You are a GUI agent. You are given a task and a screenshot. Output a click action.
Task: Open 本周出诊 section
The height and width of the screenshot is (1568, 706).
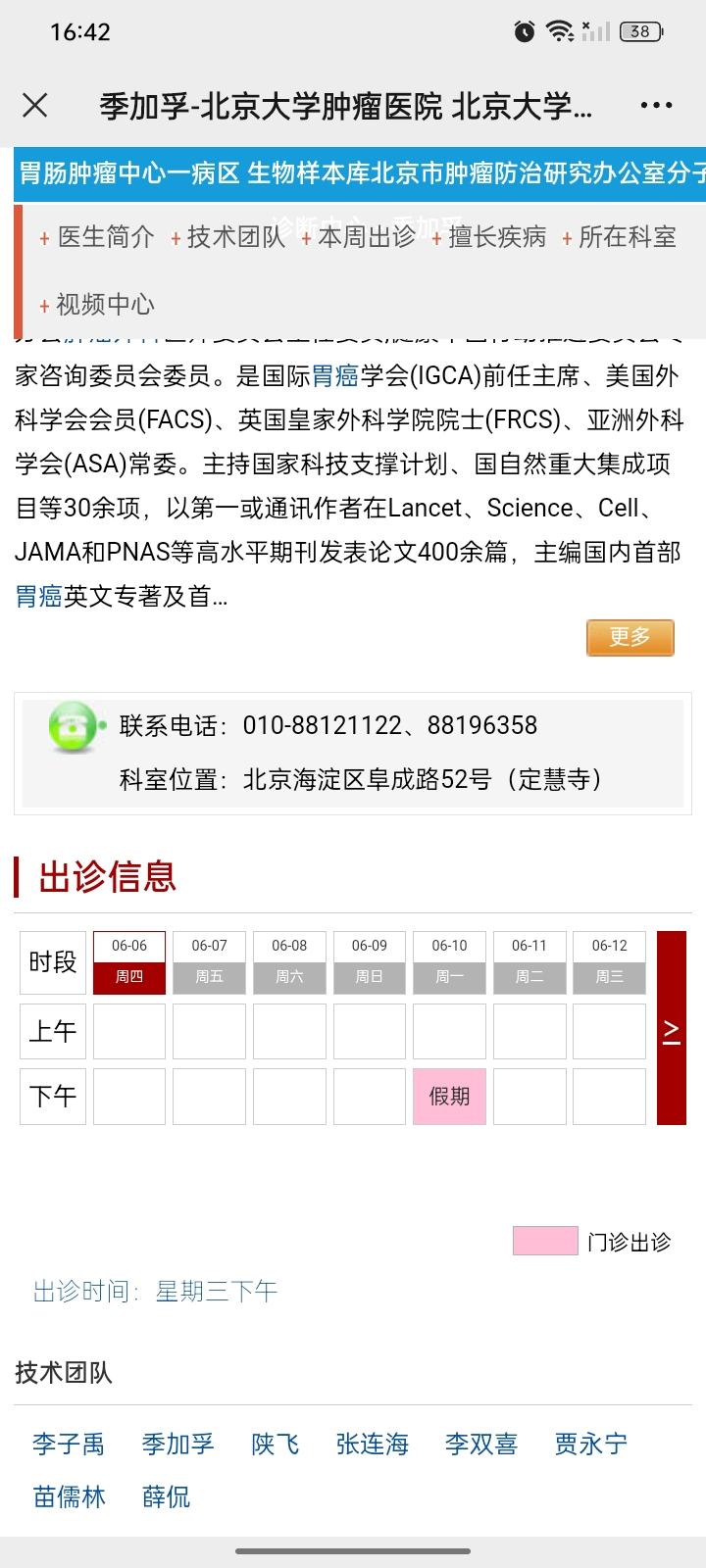(358, 237)
